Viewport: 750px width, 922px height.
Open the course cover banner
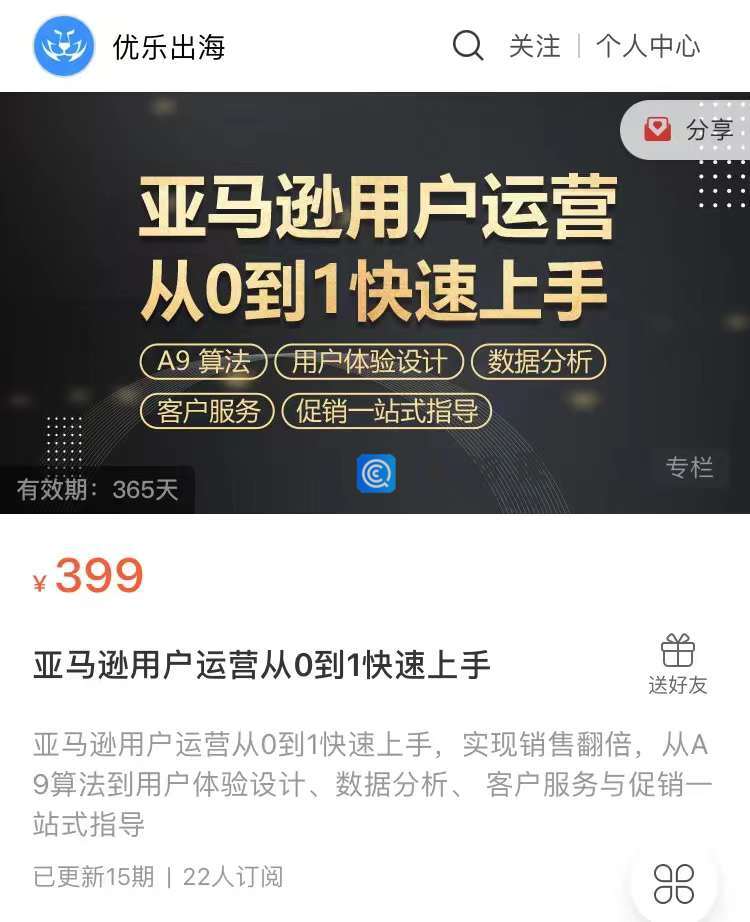tap(375, 300)
